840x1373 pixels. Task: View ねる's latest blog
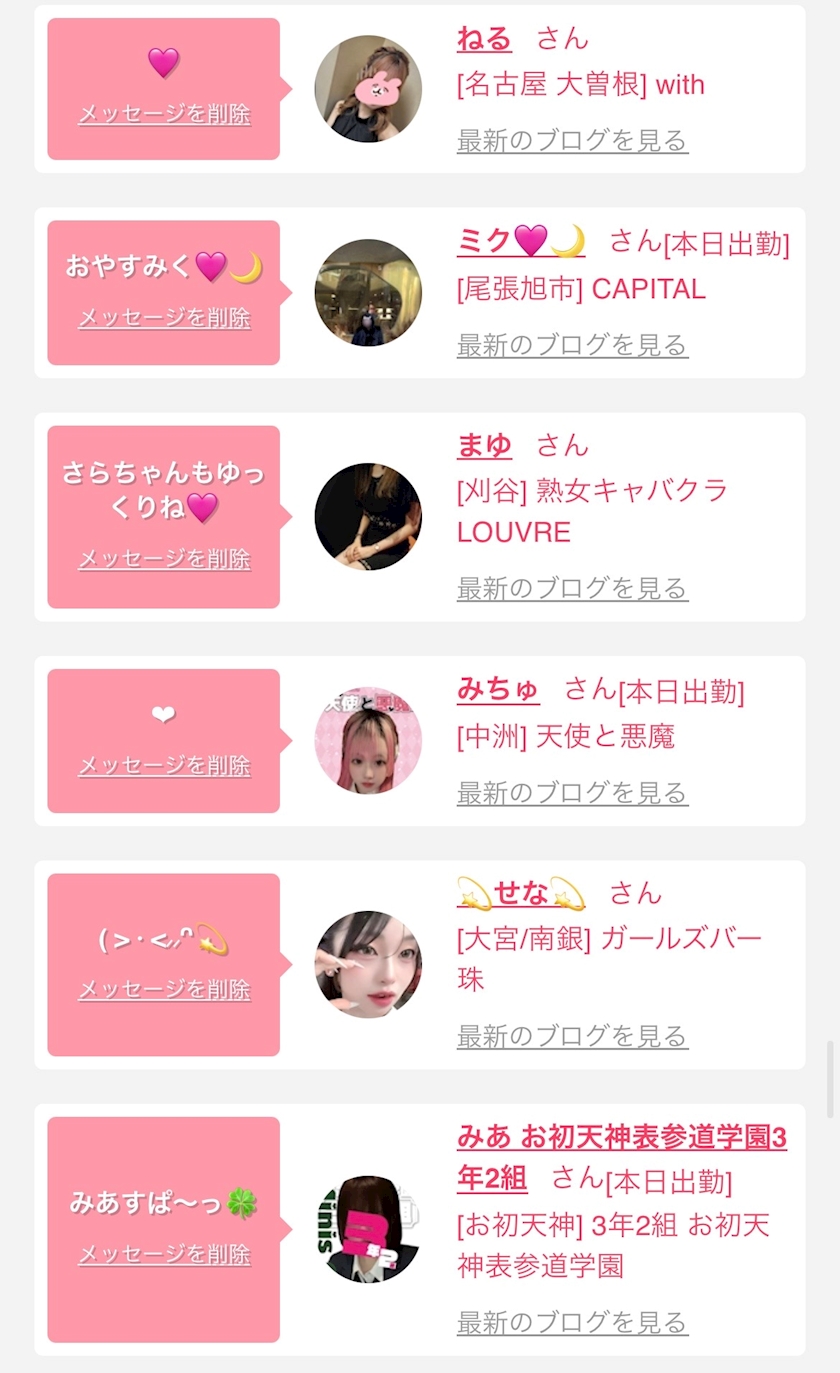[x=572, y=141]
